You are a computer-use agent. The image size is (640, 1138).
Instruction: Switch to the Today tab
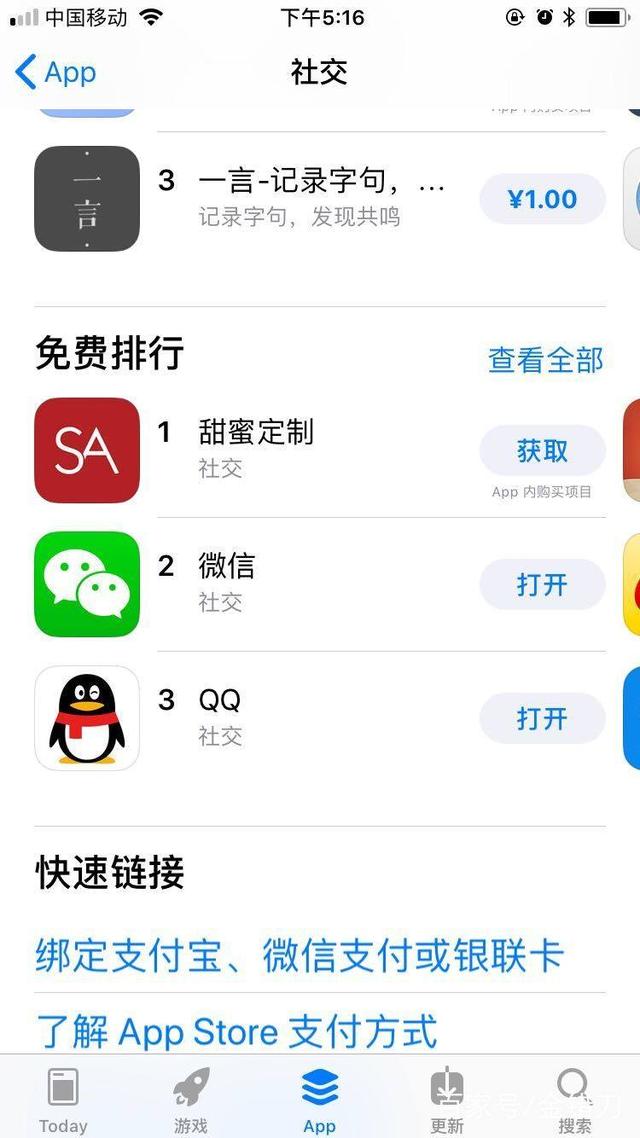coord(63,1100)
